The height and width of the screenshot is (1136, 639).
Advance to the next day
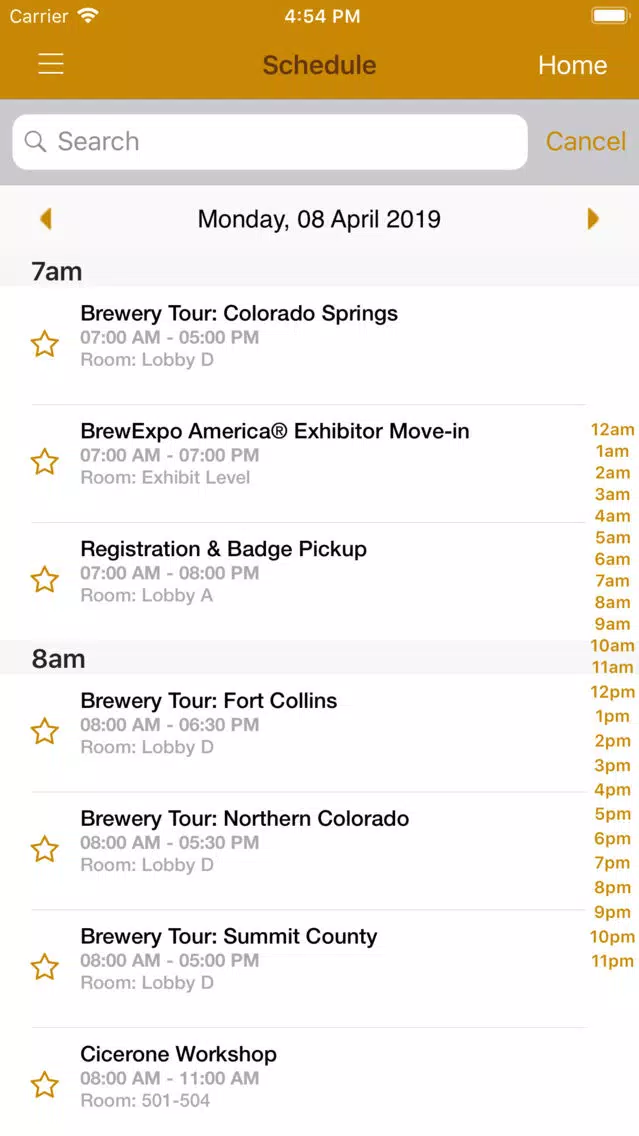(x=593, y=219)
